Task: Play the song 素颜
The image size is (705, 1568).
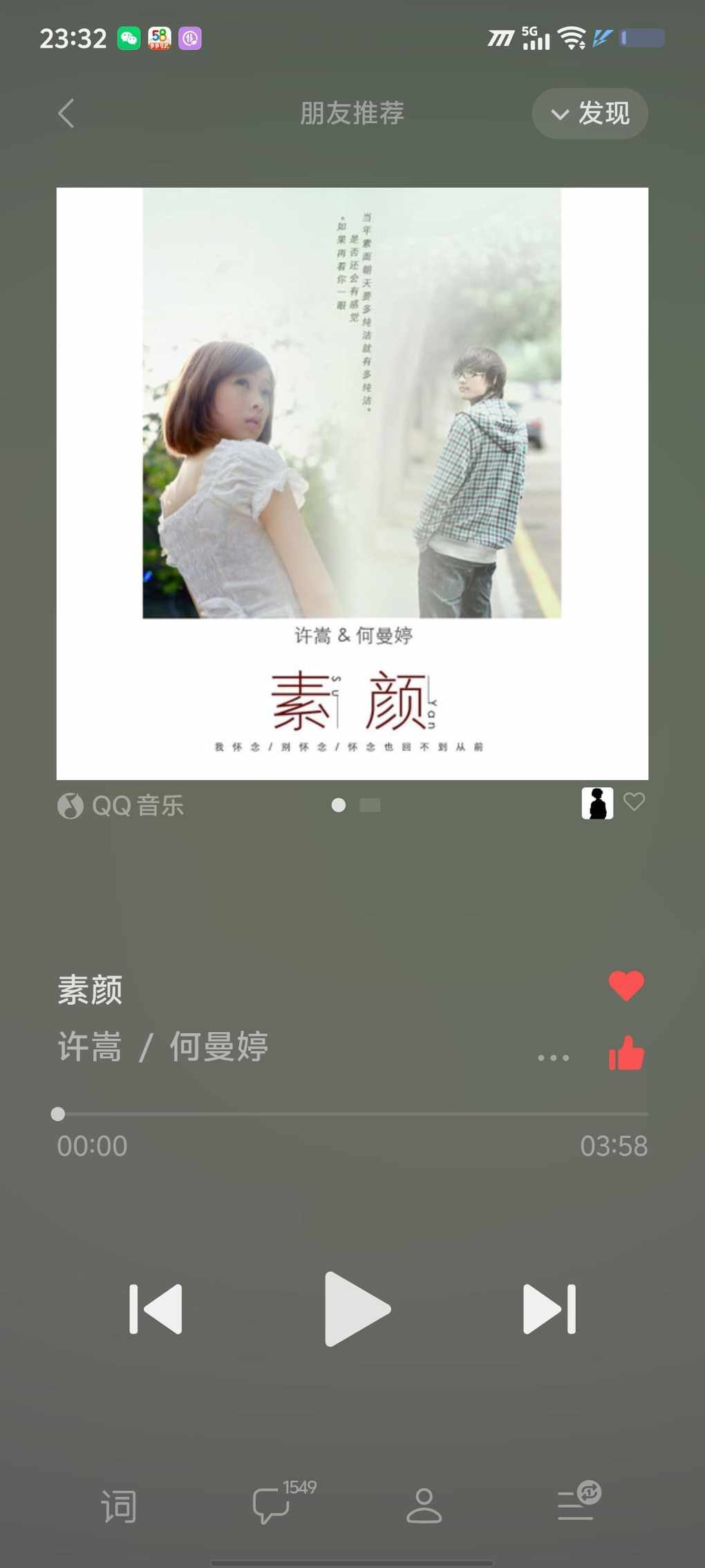Action: [355, 1309]
